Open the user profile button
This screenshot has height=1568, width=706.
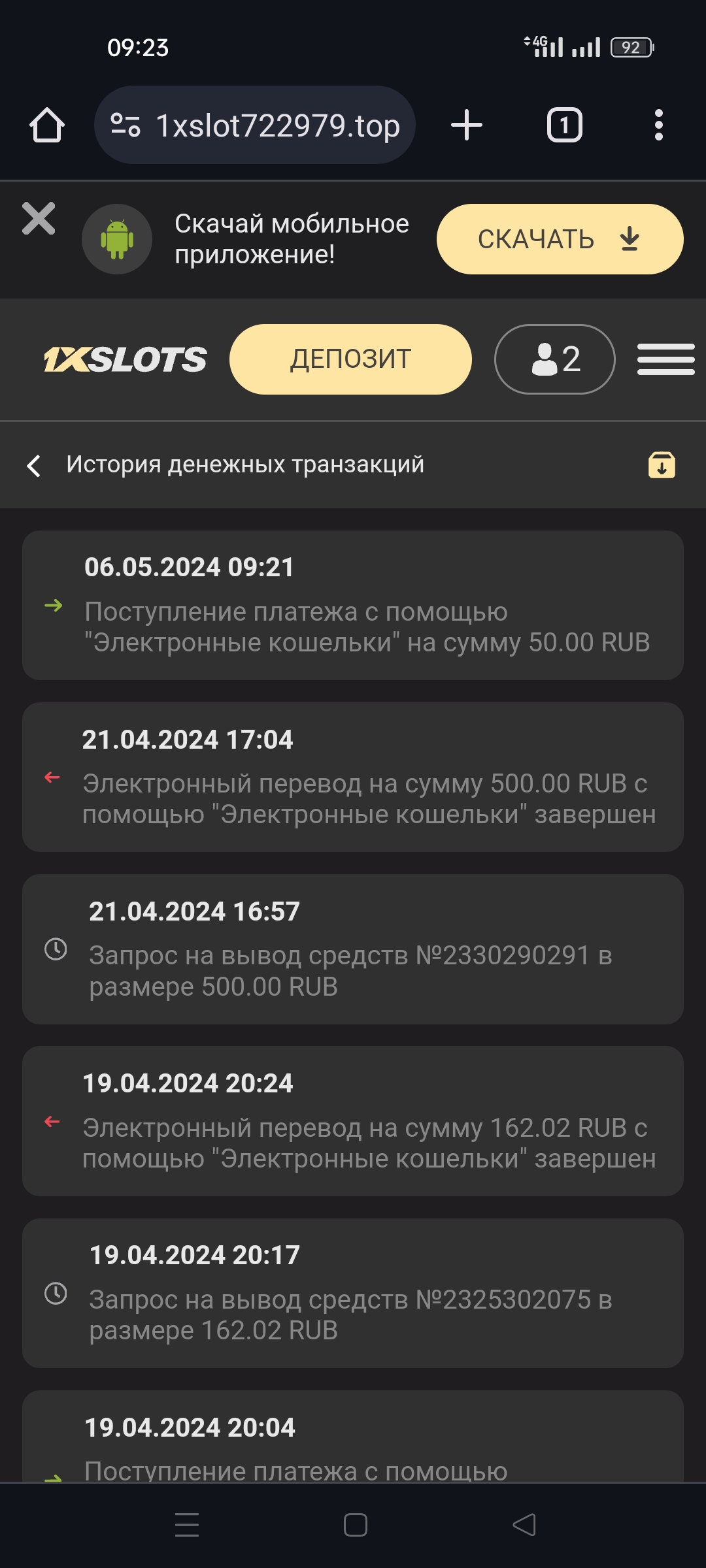(x=554, y=359)
